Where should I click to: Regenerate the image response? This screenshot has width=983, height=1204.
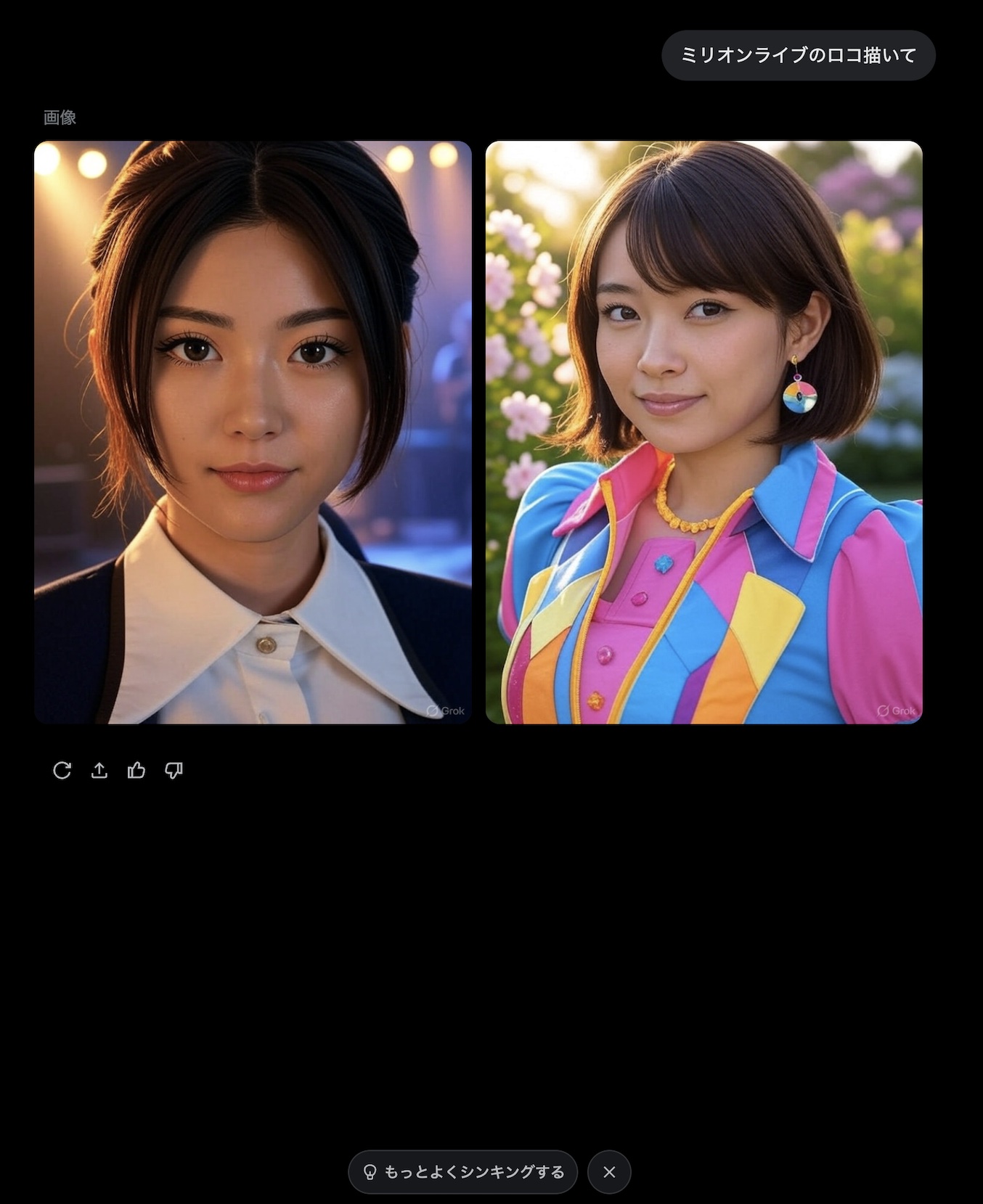click(x=62, y=770)
